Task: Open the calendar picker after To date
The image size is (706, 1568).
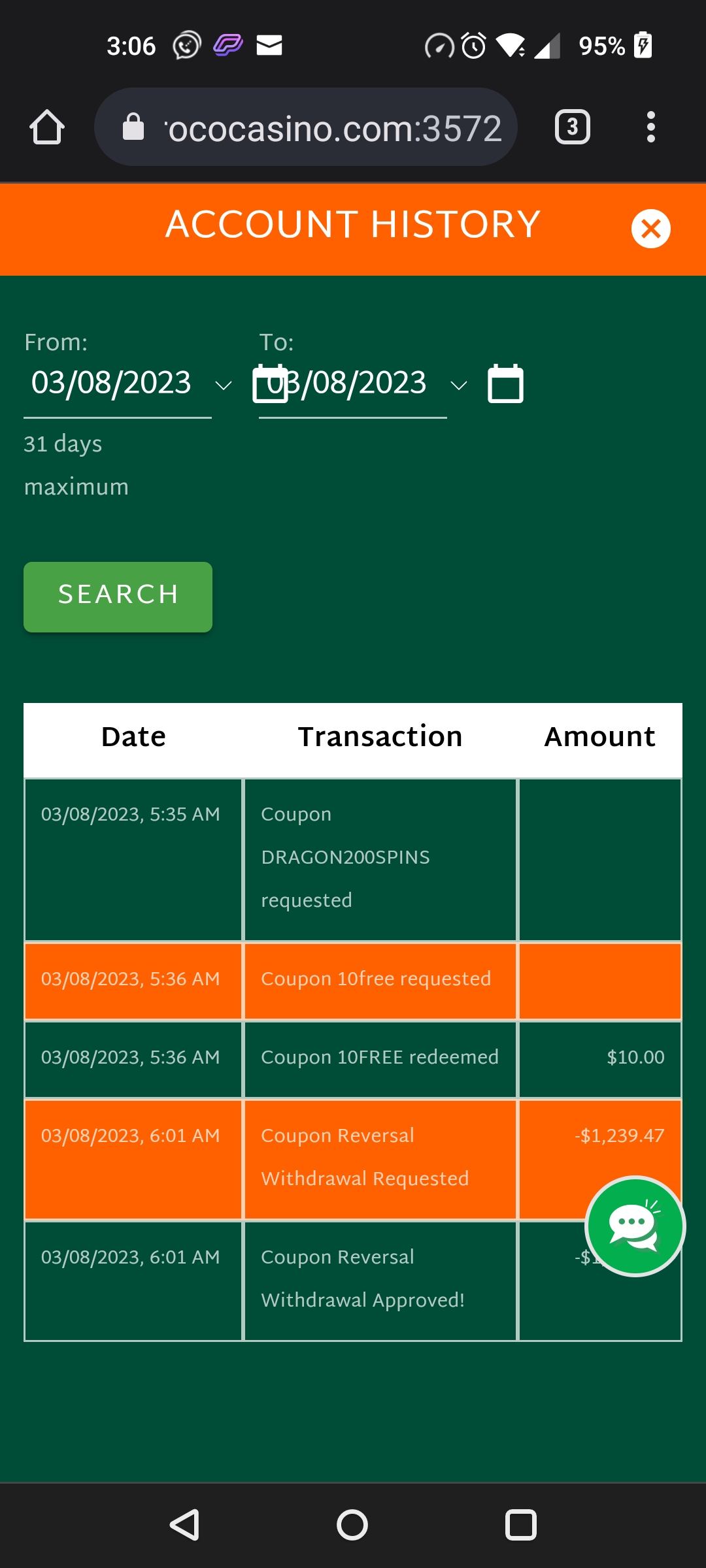Action: coord(505,384)
